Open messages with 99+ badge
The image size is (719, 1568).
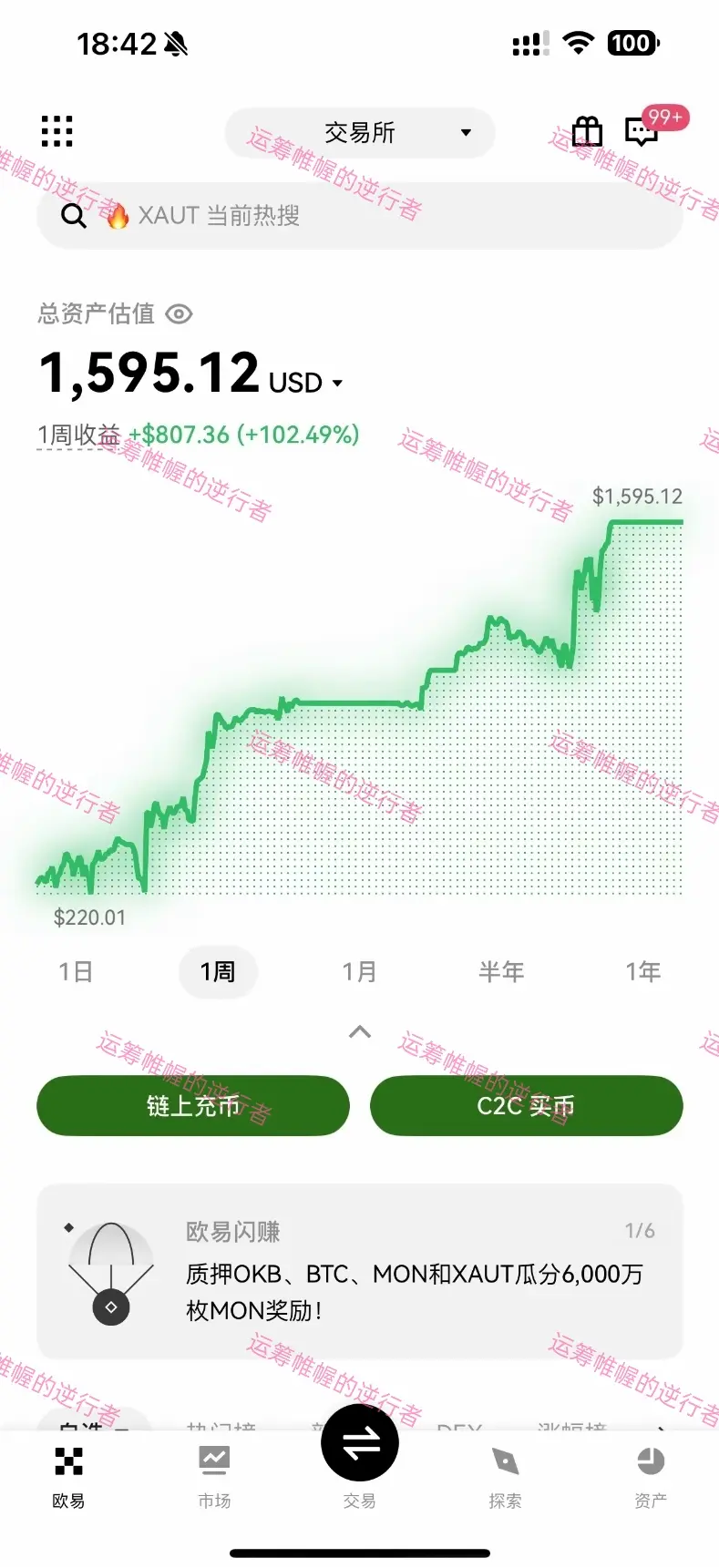(642, 132)
